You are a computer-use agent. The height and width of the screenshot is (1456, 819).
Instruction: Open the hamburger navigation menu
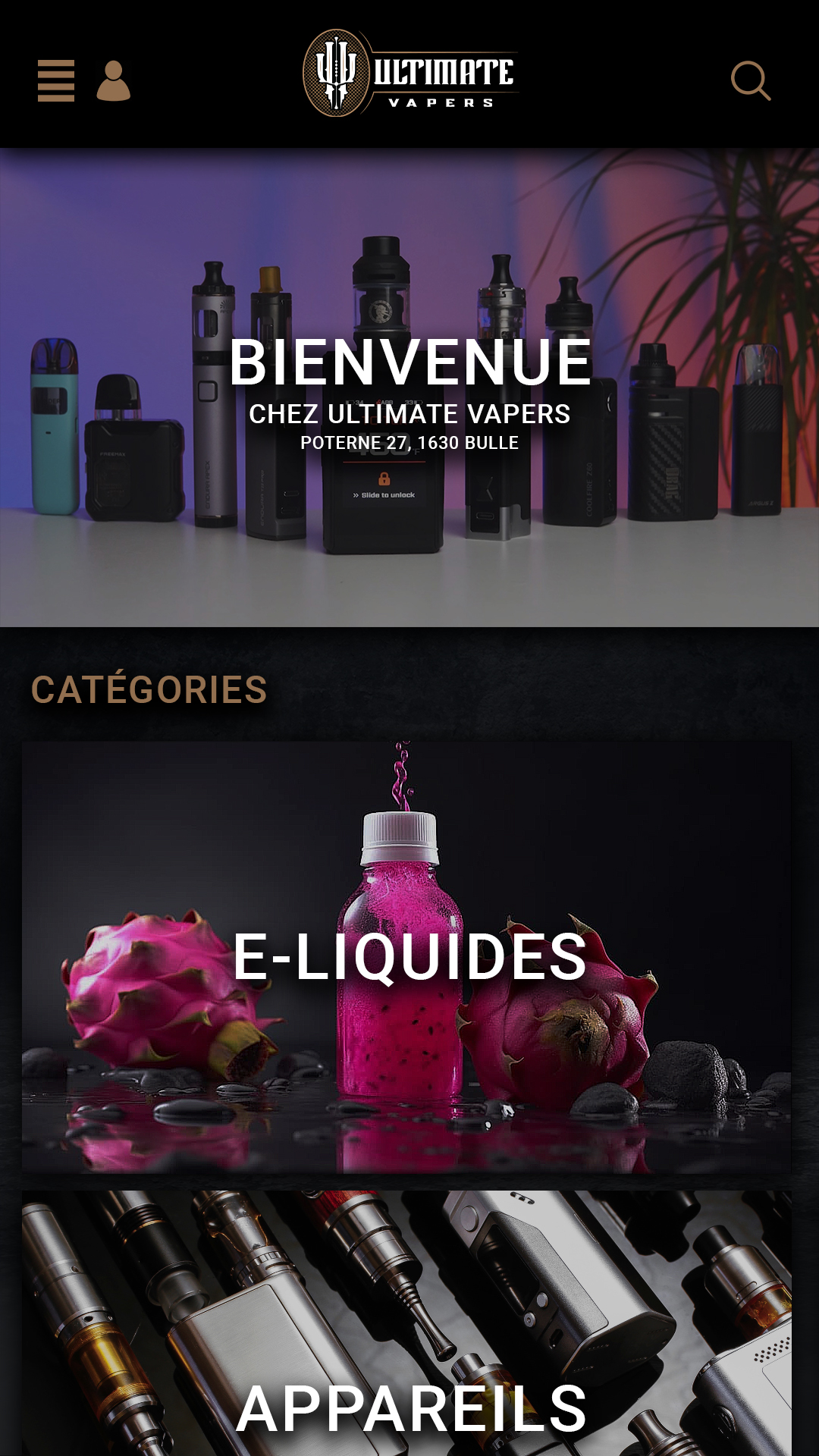(x=56, y=80)
